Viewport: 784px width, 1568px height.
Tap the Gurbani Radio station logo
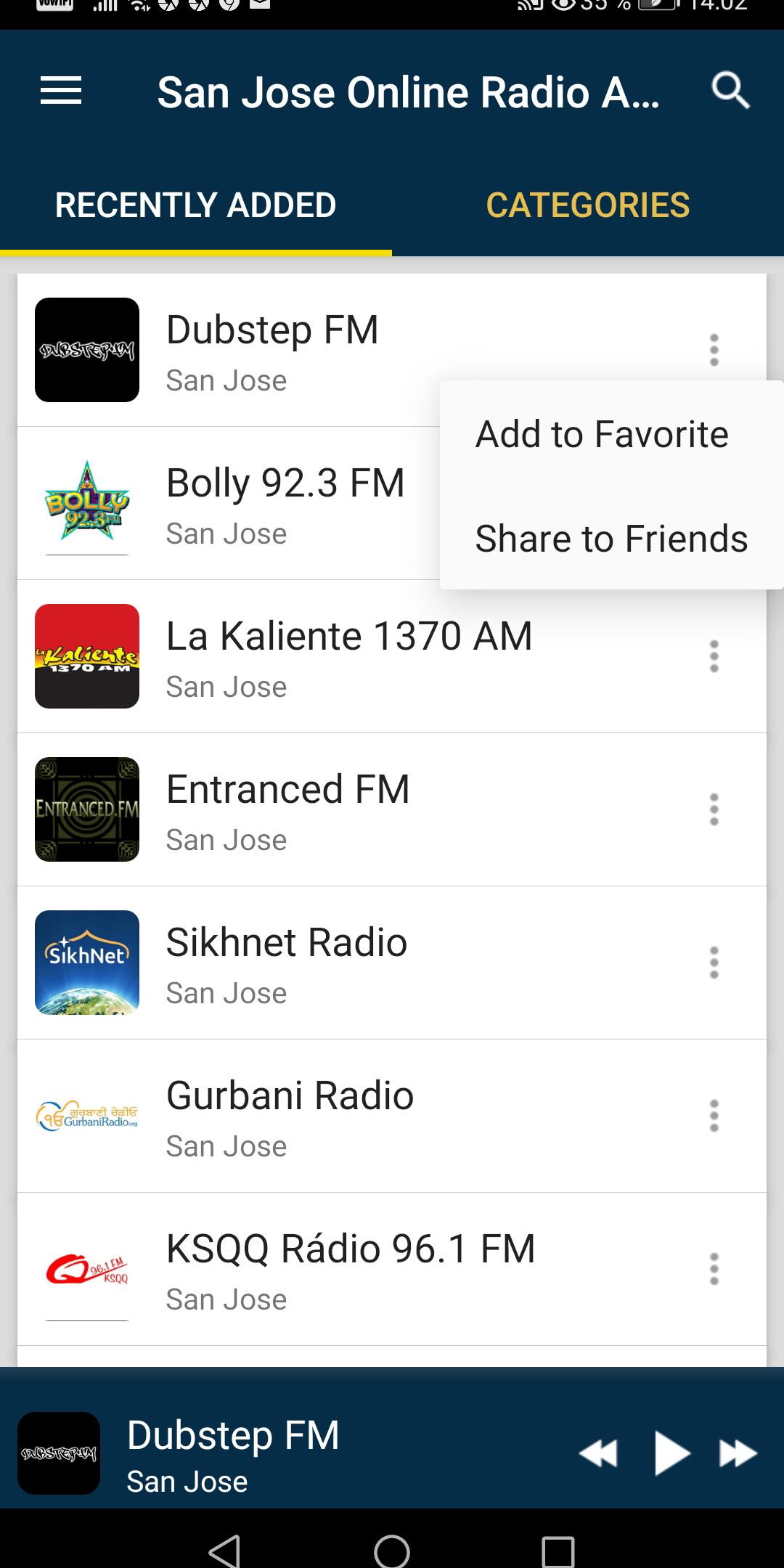pyautogui.click(x=86, y=1116)
